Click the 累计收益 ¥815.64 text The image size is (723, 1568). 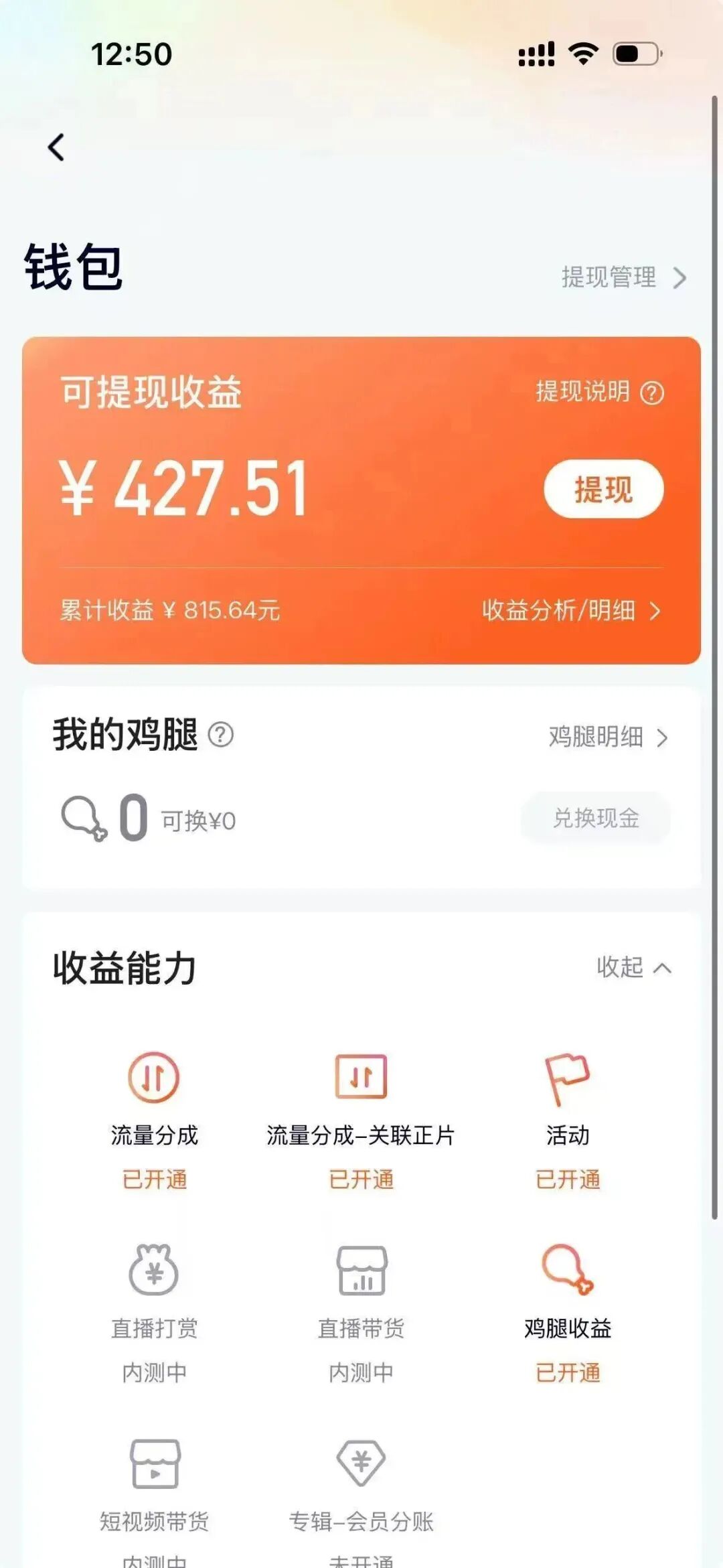(x=169, y=612)
